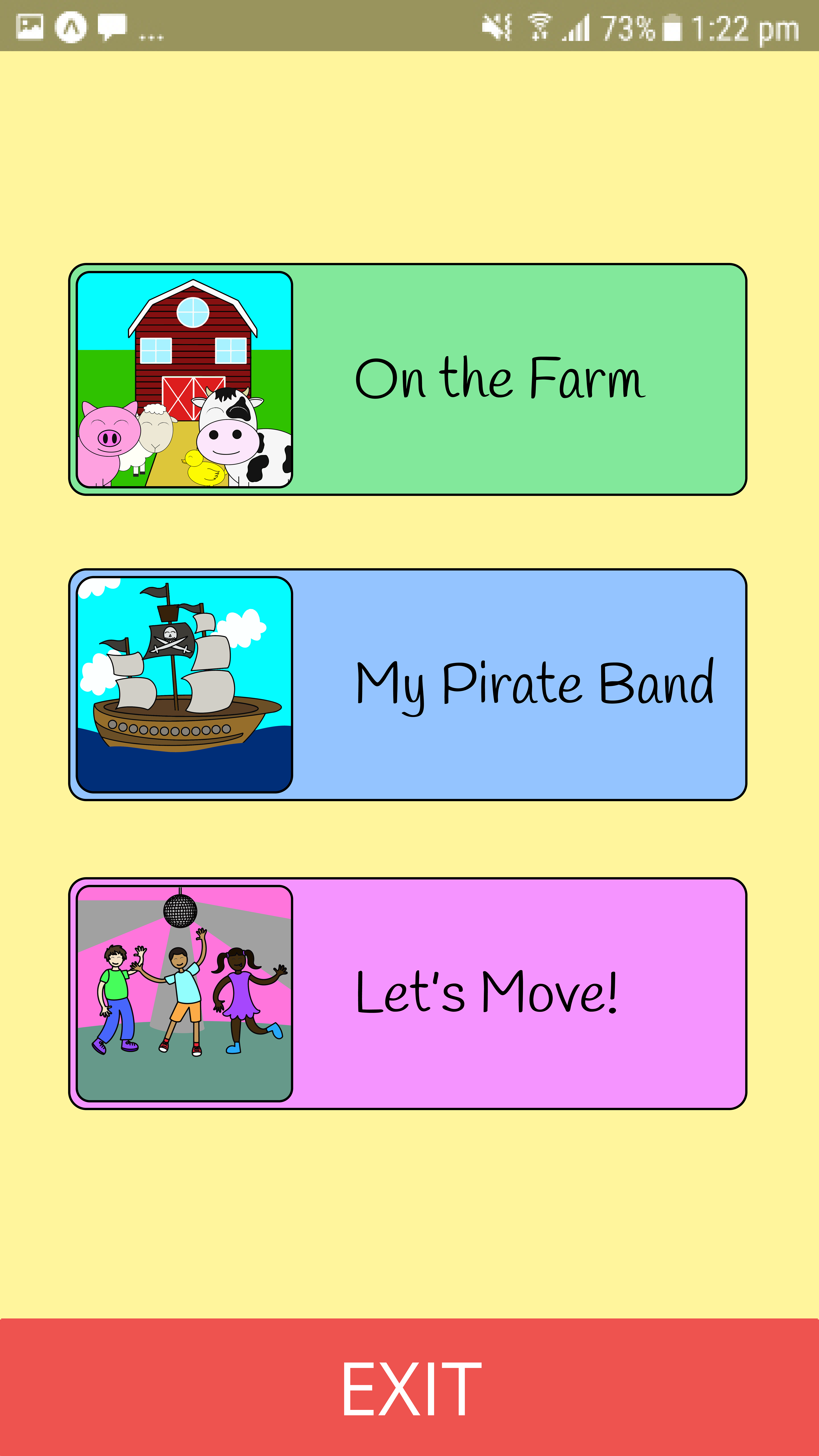Open the On the Farm card
This screenshot has width=819, height=1456.
coord(408,379)
